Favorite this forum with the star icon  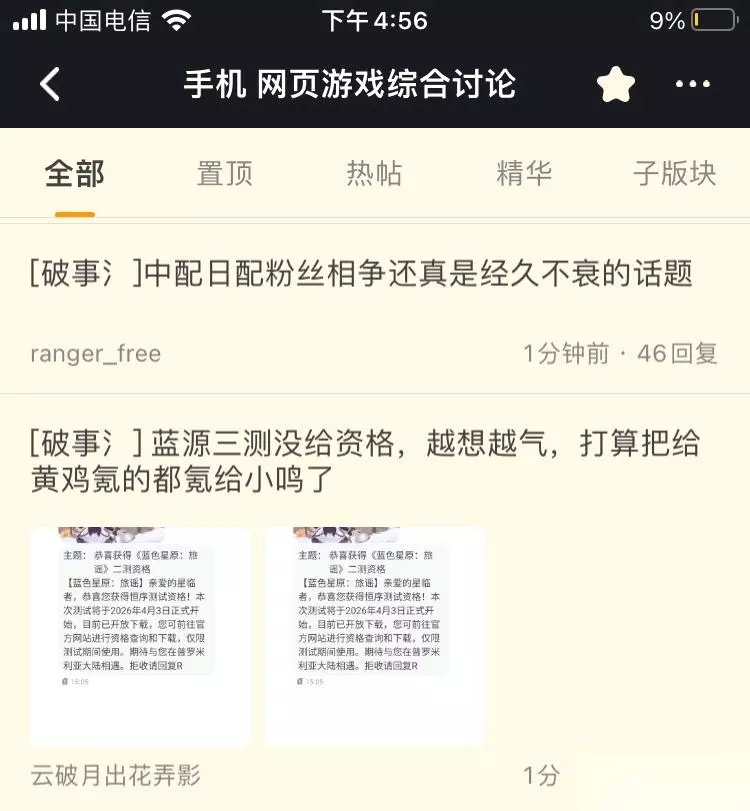[x=616, y=84]
